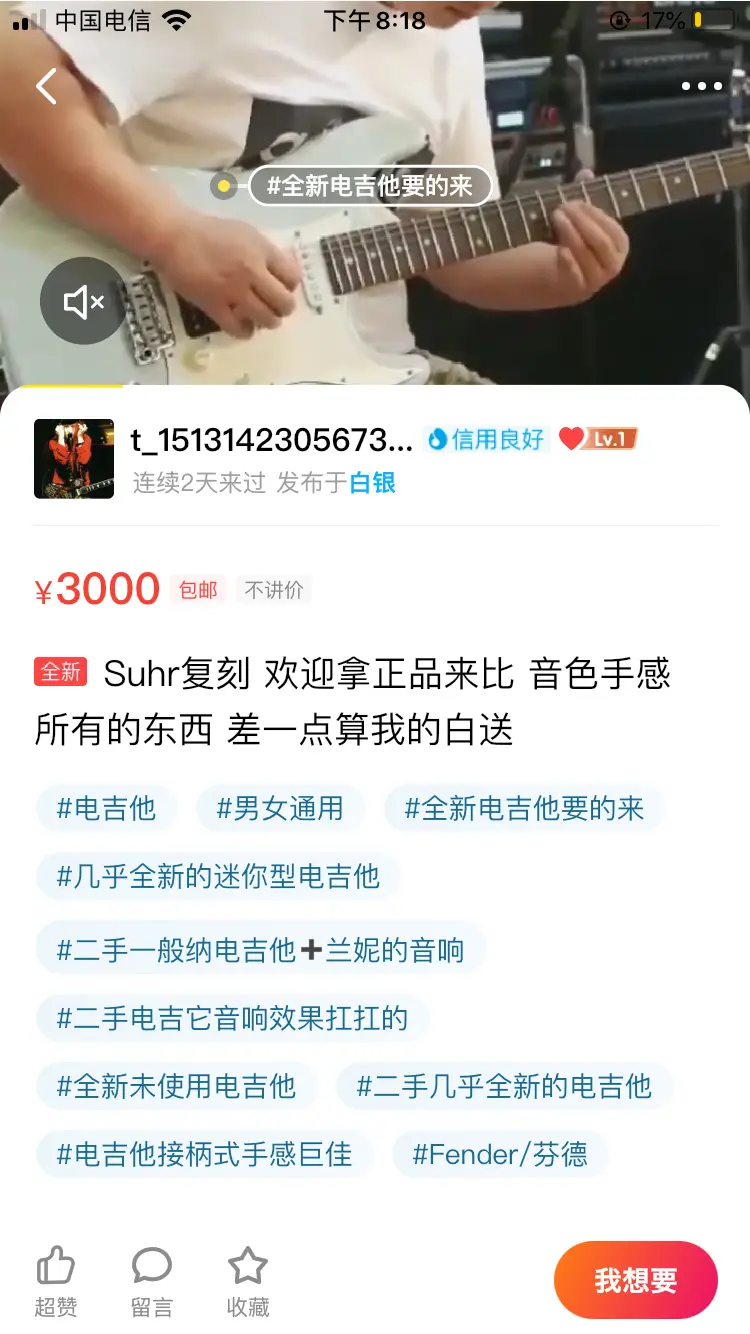Leave a 留言 comment
The height and width of the screenshot is (1334, 750).
click(152, 1280)
